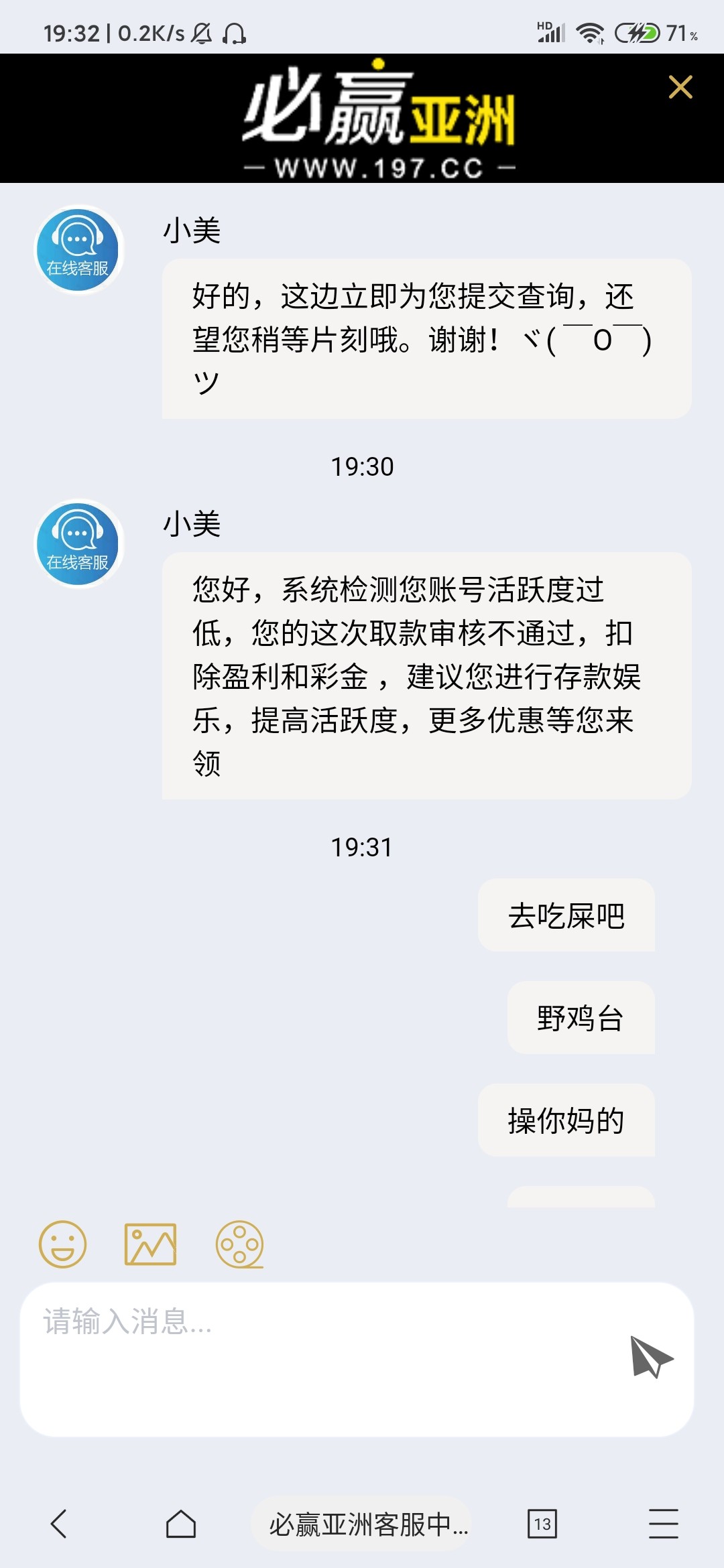724x1568 pixels.
Task: Open the emoji picker
Action: tap(62, 1244)
